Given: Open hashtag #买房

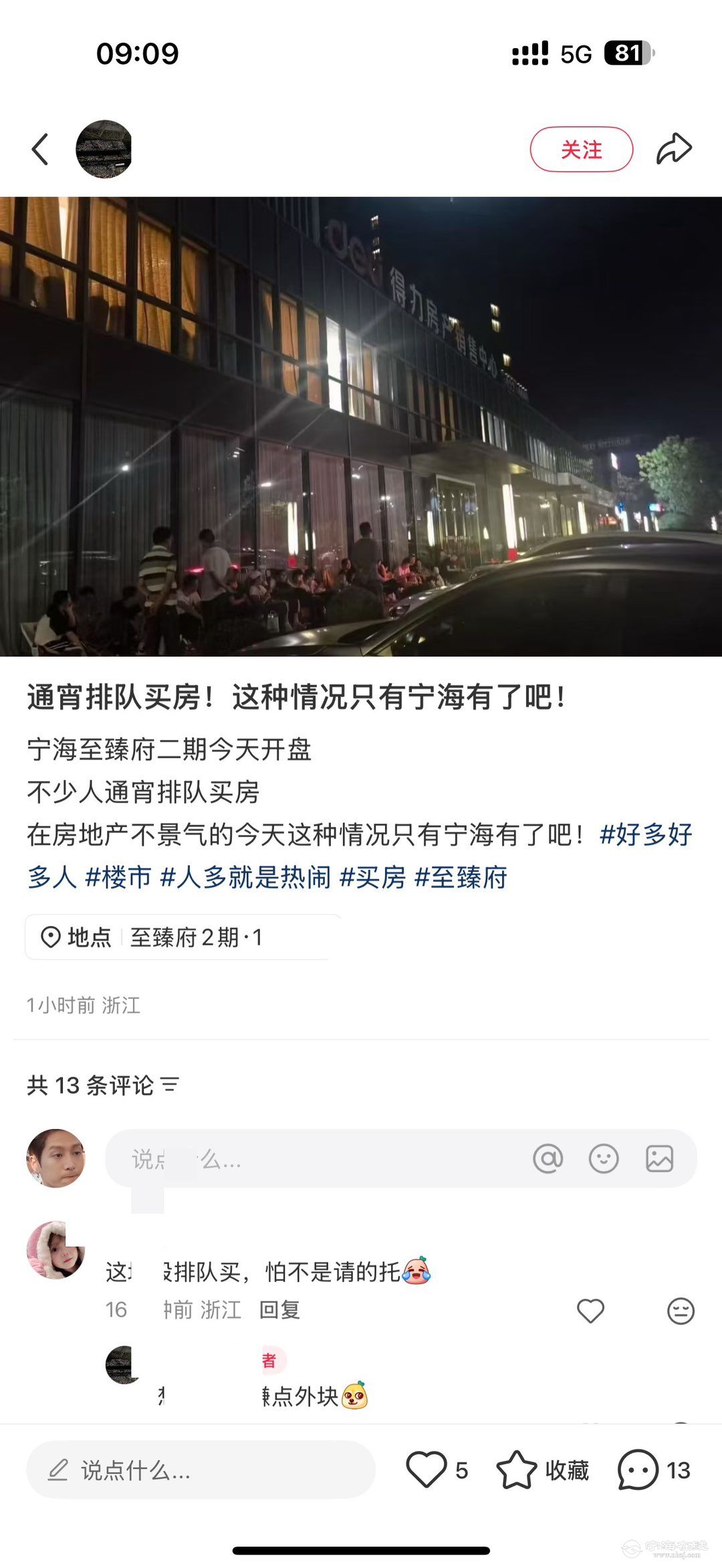Looking at the screenshot, I should click(x=372, y=877).
